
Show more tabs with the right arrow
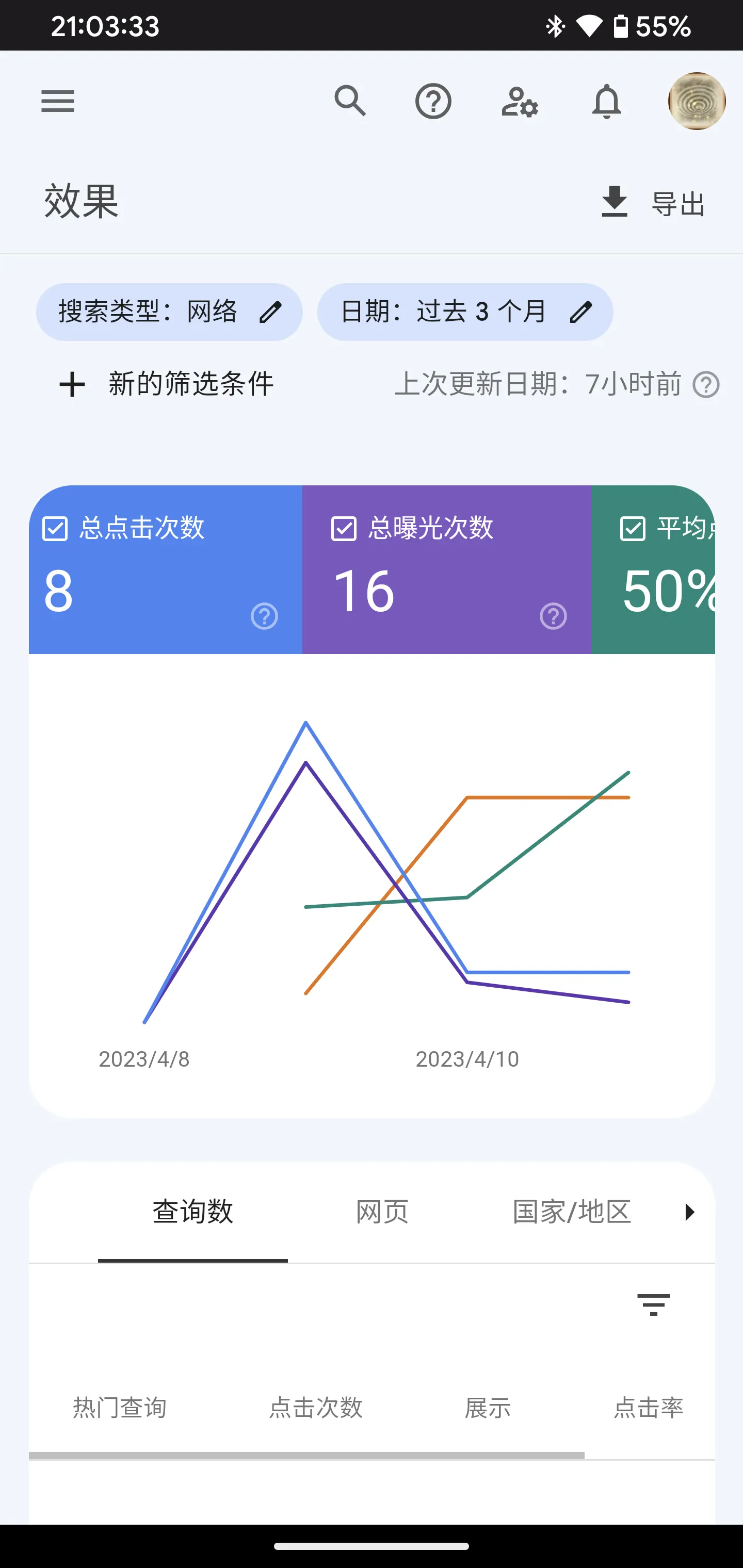click(689, 1211)
